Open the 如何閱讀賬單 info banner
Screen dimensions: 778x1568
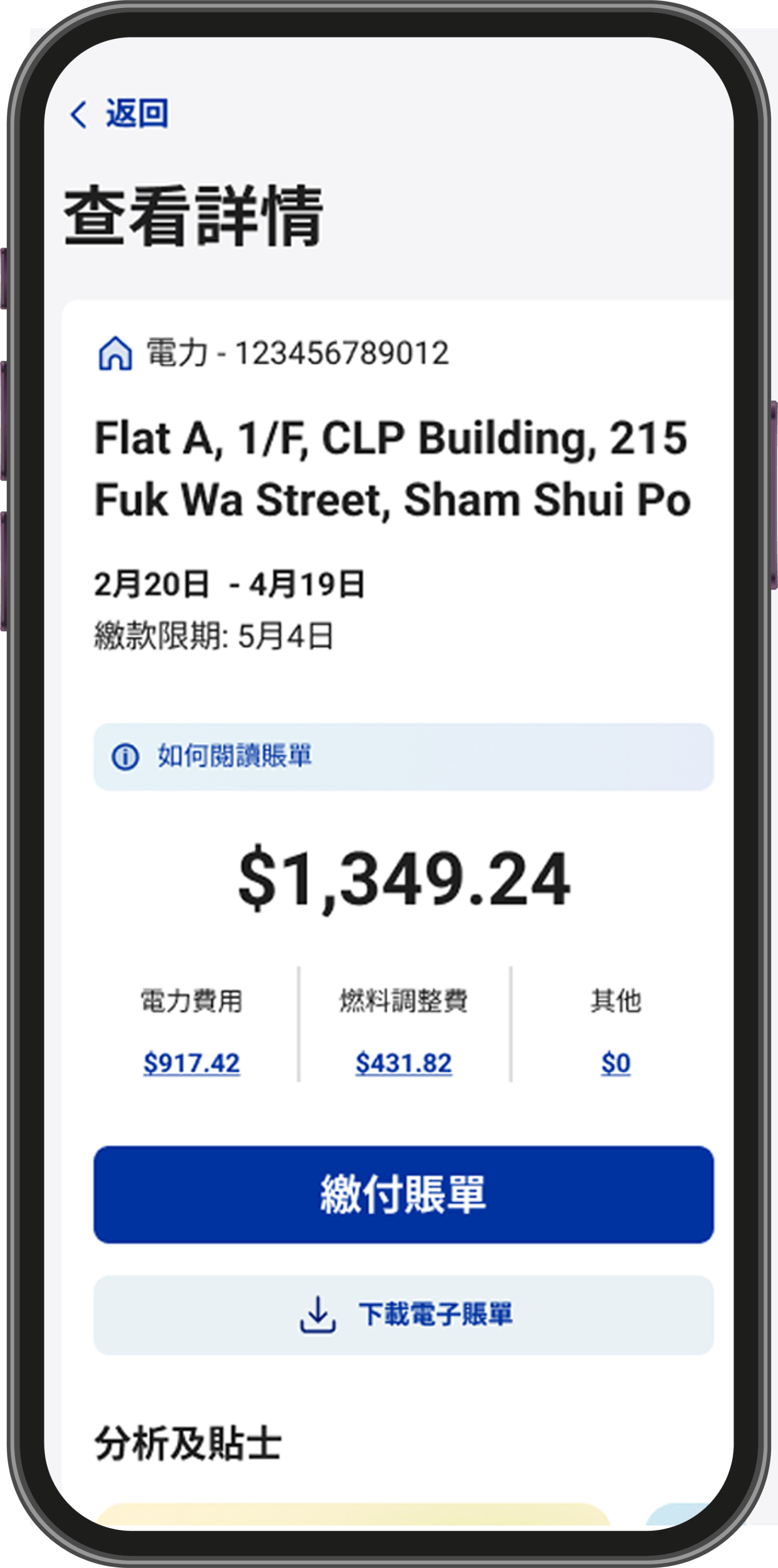click(403, 757)
